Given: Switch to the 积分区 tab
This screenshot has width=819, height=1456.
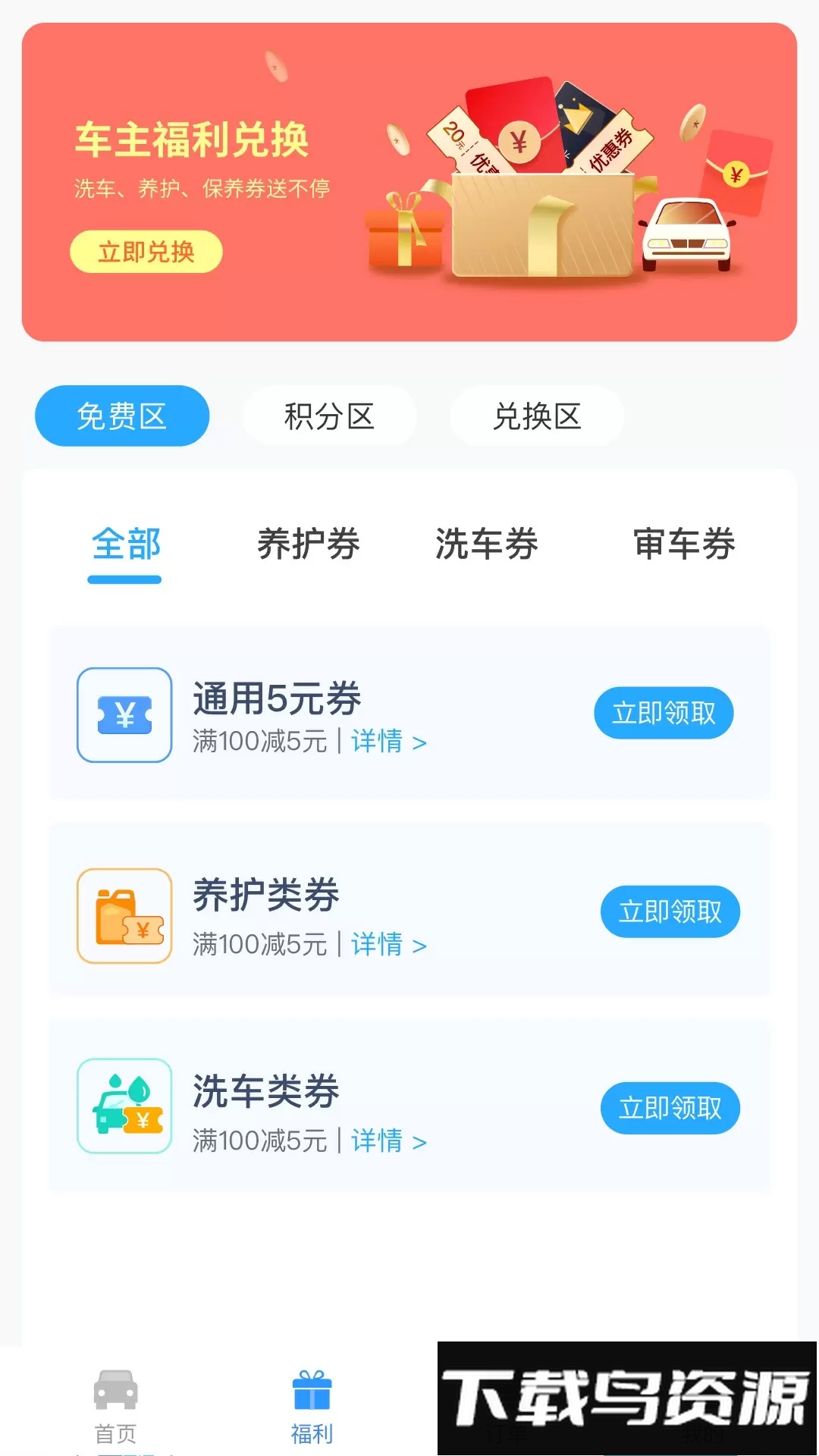Looking at the screenshot, I should pyautogui.click(x=328, y=417).
